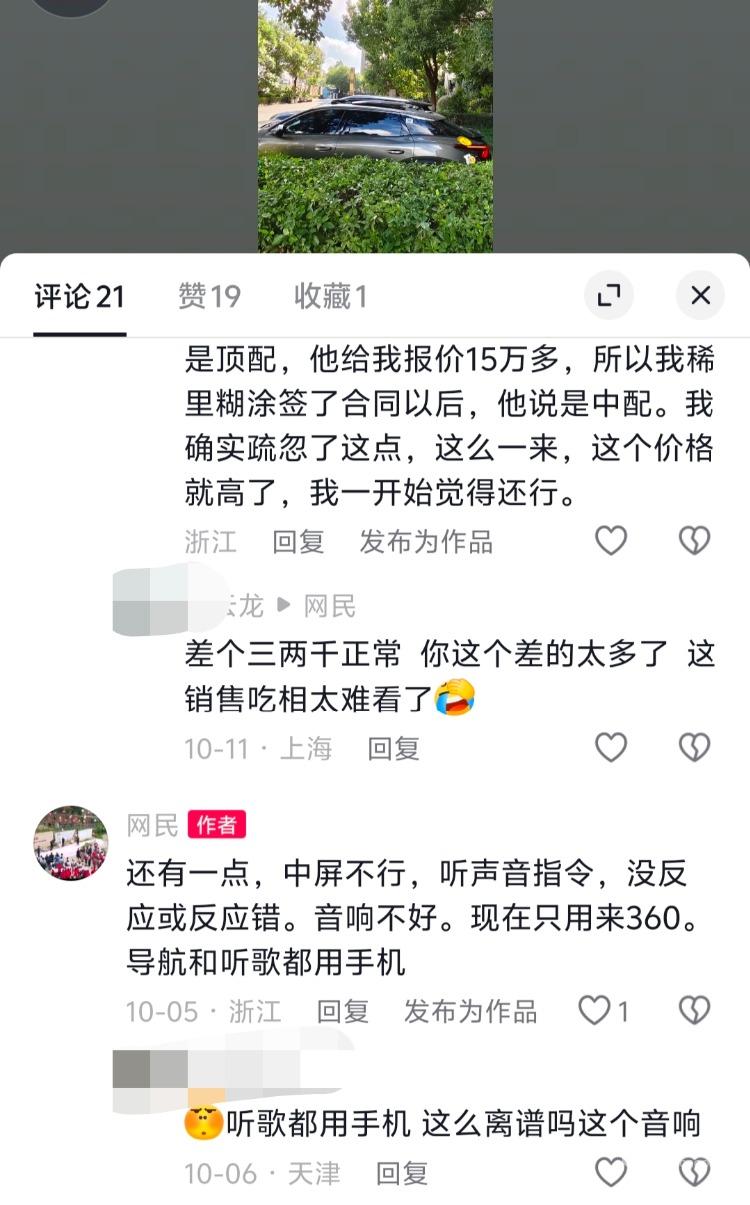Close the comments panel

[x=700, y=295]
